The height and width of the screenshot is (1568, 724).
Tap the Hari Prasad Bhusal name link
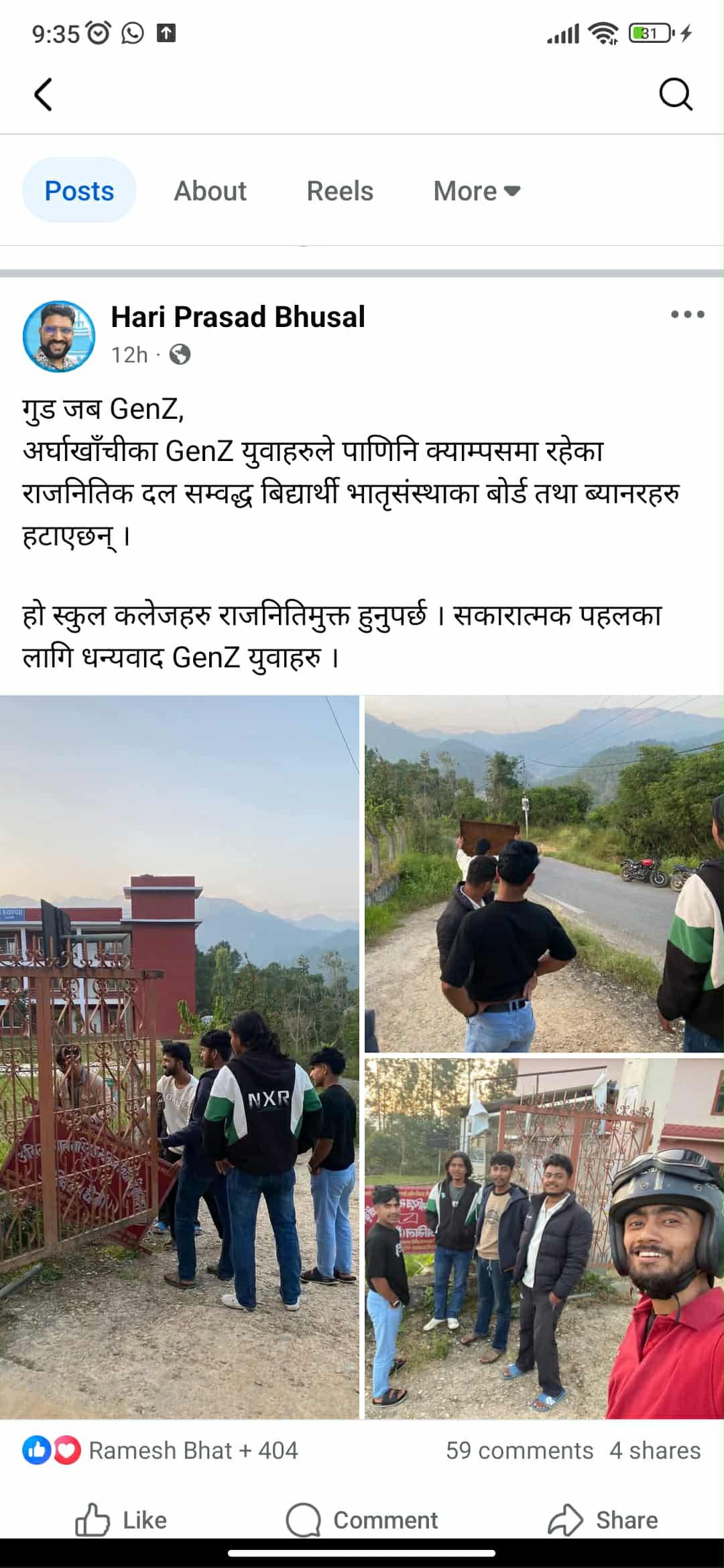click(238, 317)
